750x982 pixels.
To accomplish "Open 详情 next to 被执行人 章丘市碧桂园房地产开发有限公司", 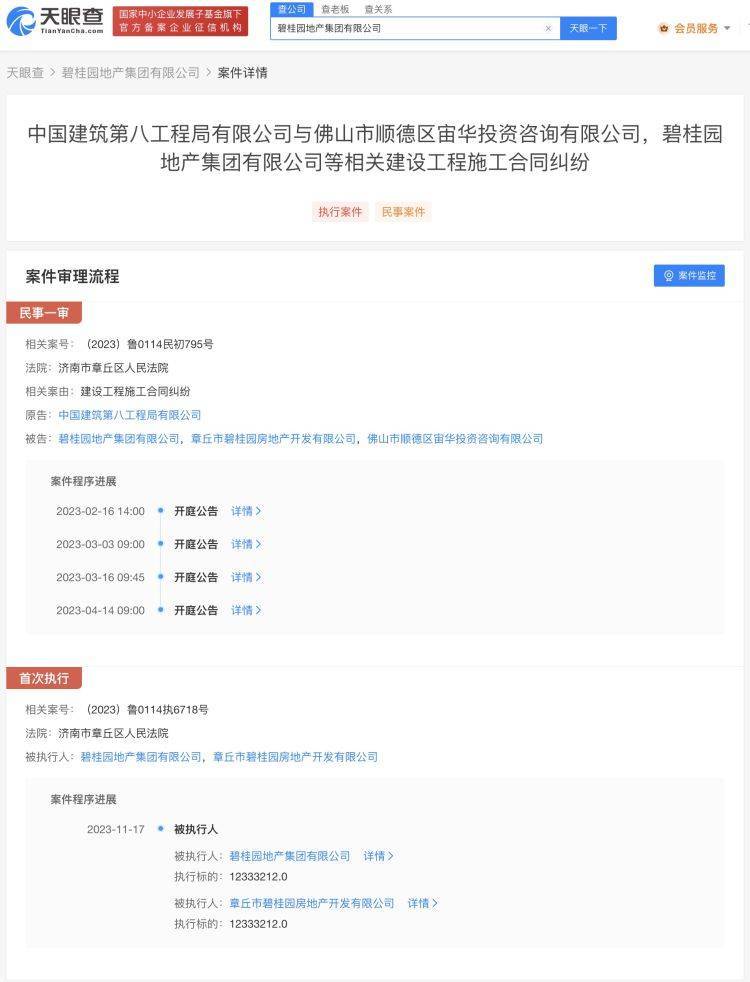I will tap(422, 903).
